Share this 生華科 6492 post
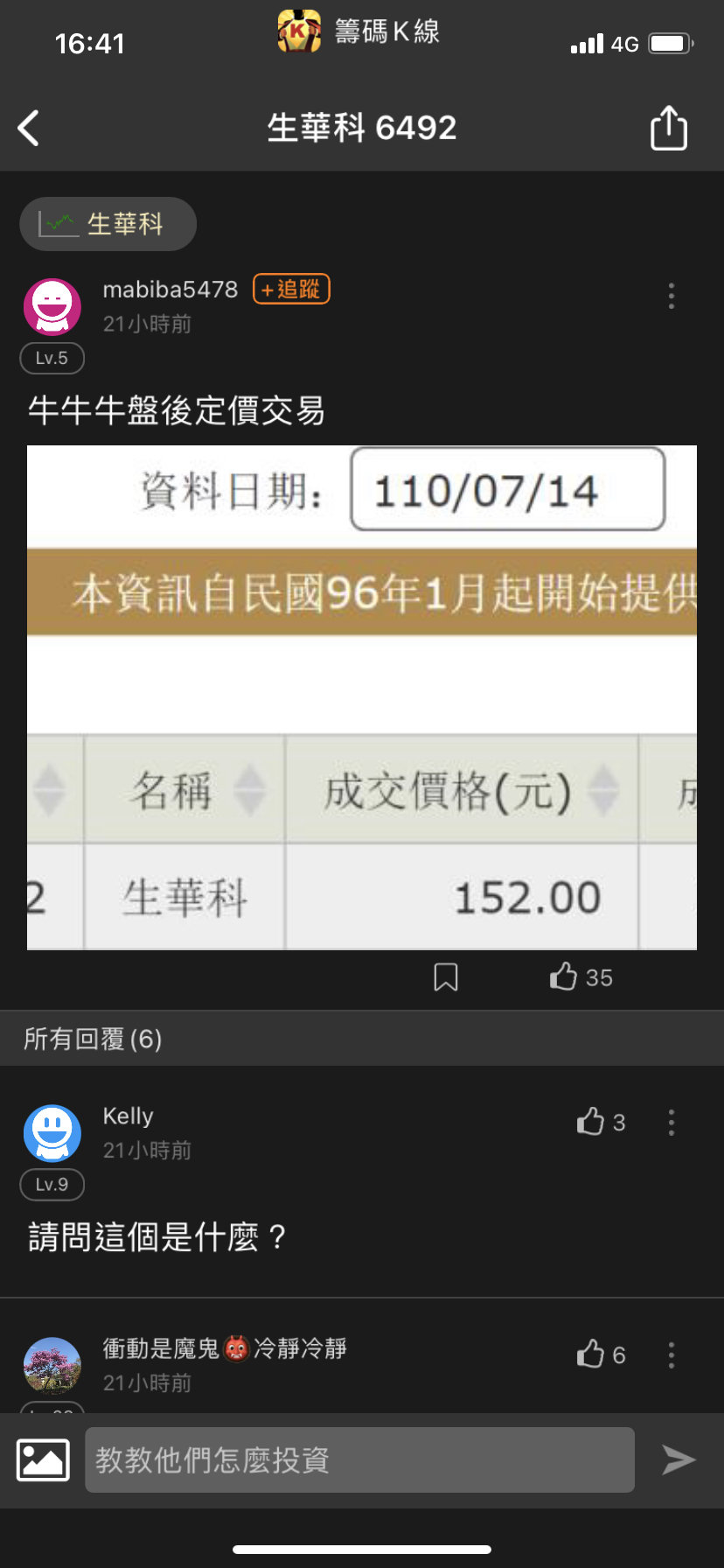This screenshot has width=724, height=1568. pyautogui.click(x=669, y=128)
